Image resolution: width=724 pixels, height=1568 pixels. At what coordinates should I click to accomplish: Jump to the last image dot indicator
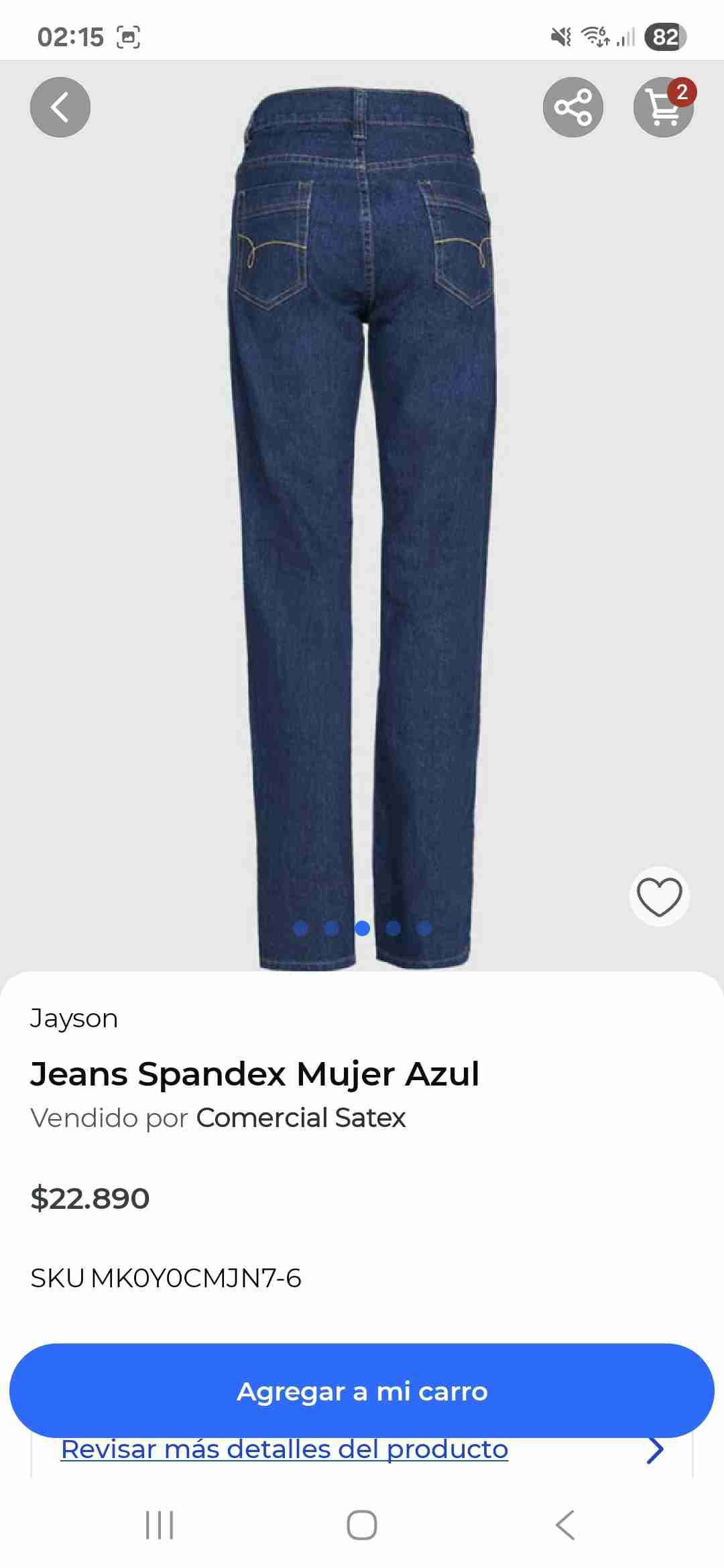(x=424, y=929)
